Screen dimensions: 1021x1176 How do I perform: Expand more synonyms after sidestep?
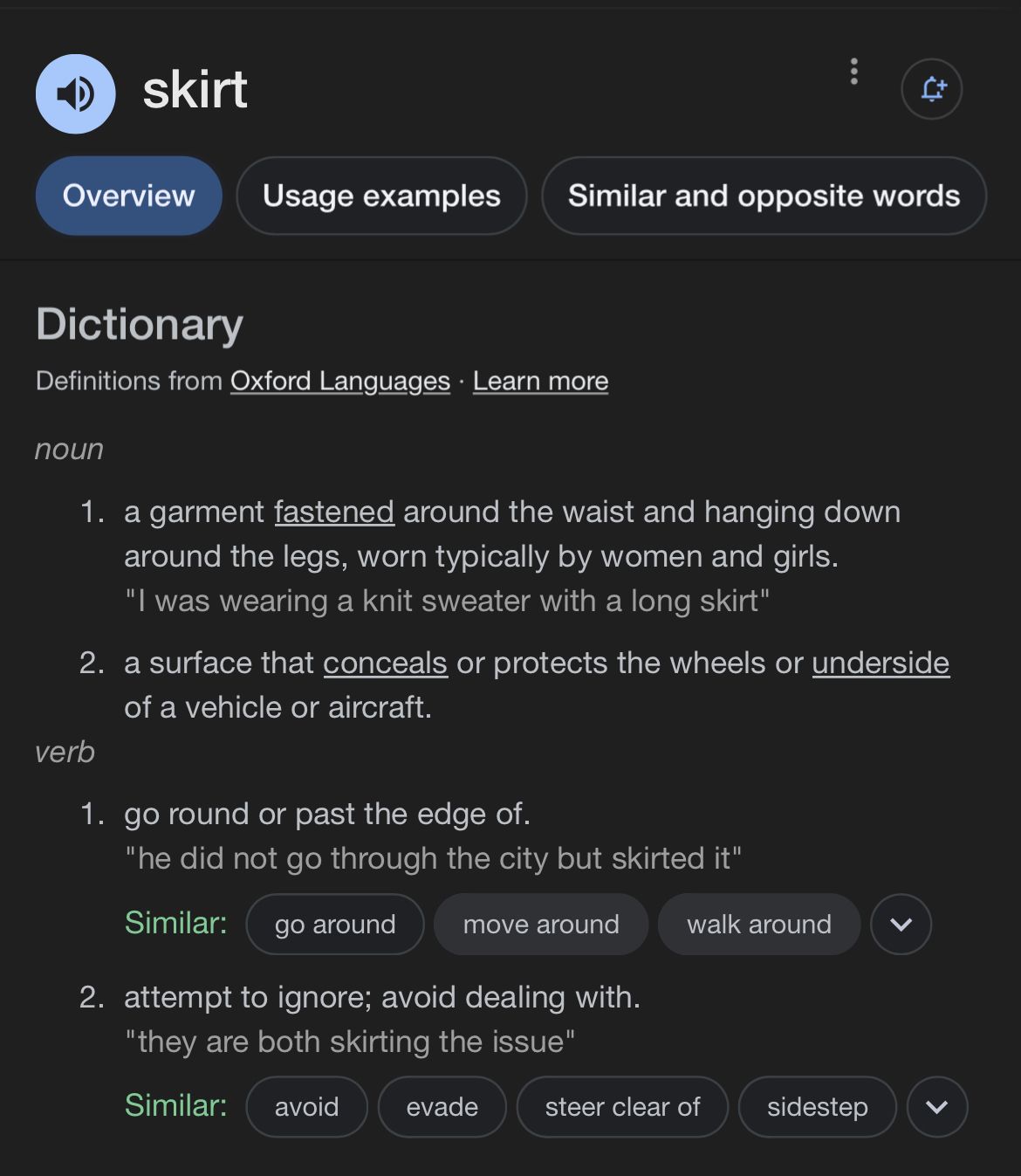937,1107
